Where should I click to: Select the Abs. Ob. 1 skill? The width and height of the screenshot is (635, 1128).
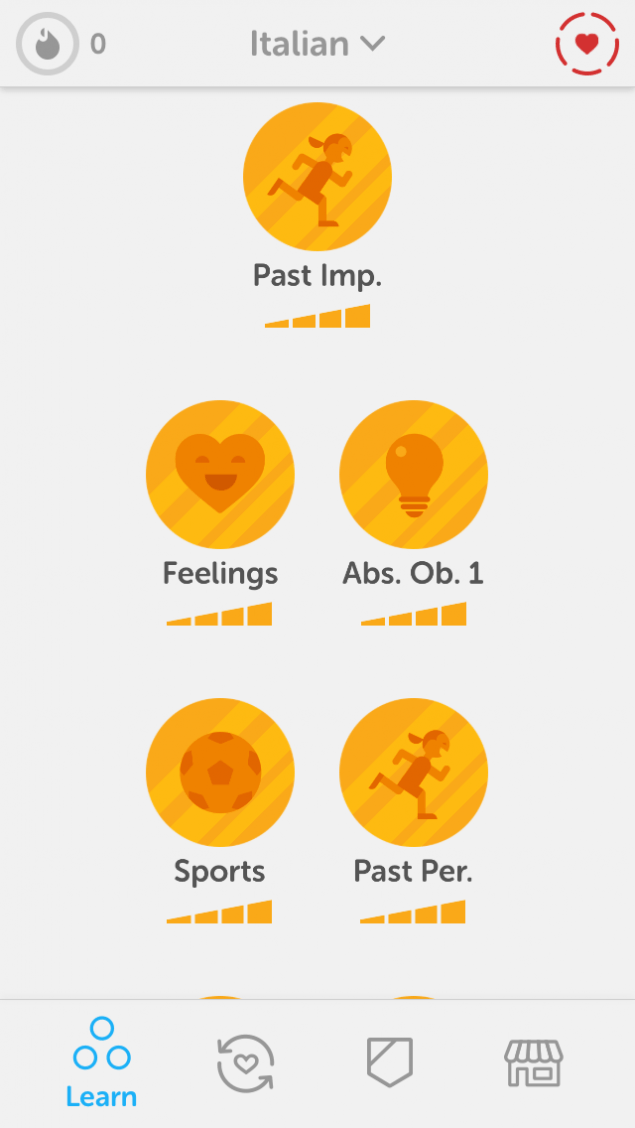click(x=413, y=474)
